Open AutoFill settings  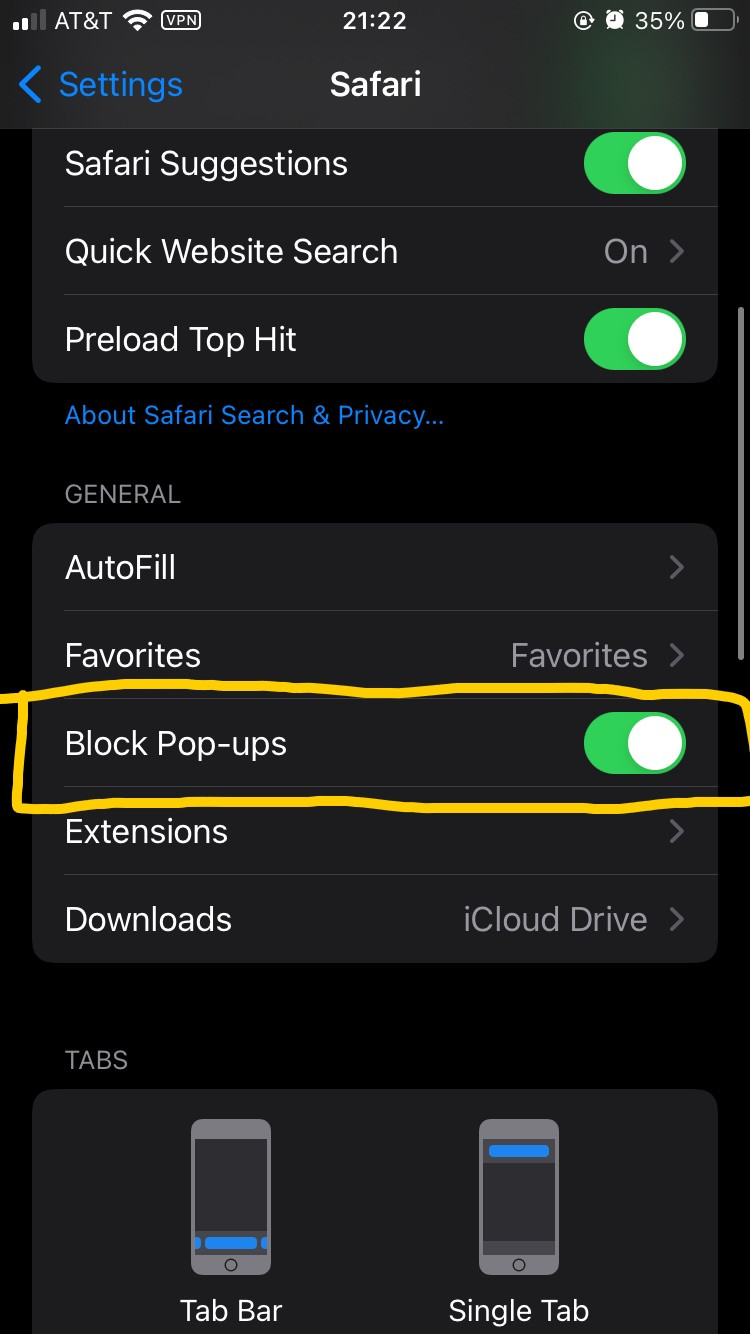[x=375, y=568]
